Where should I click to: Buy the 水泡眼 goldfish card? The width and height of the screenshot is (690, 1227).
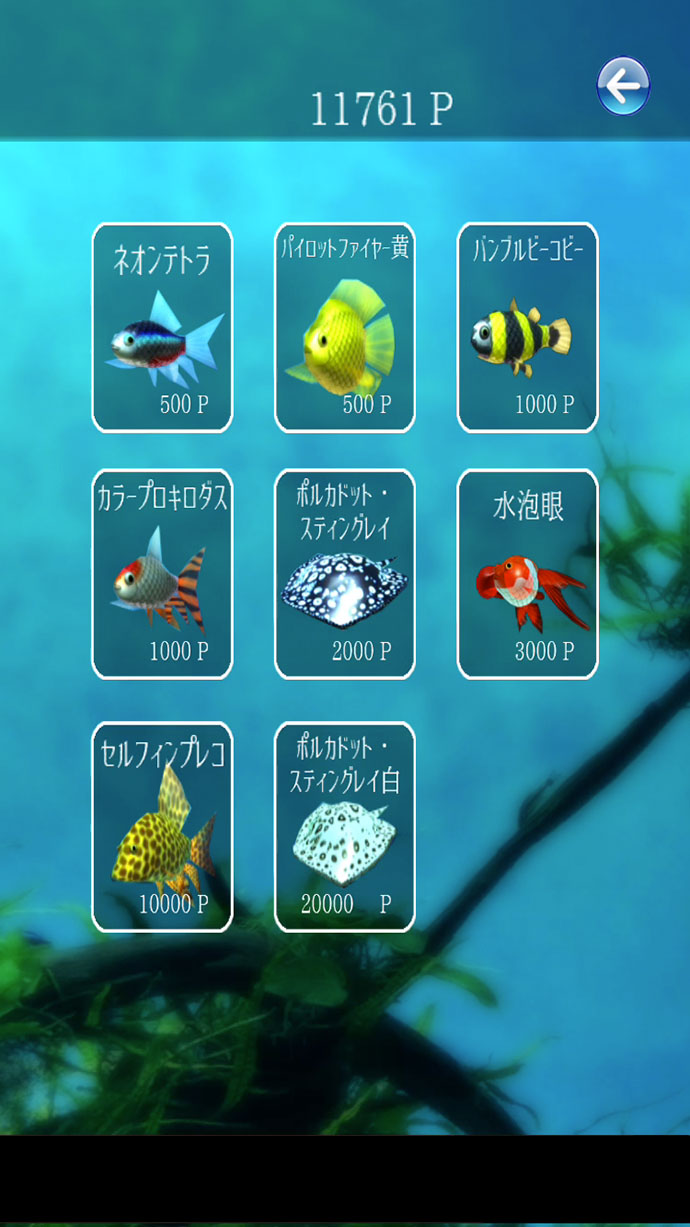click(x=527, y=574)
